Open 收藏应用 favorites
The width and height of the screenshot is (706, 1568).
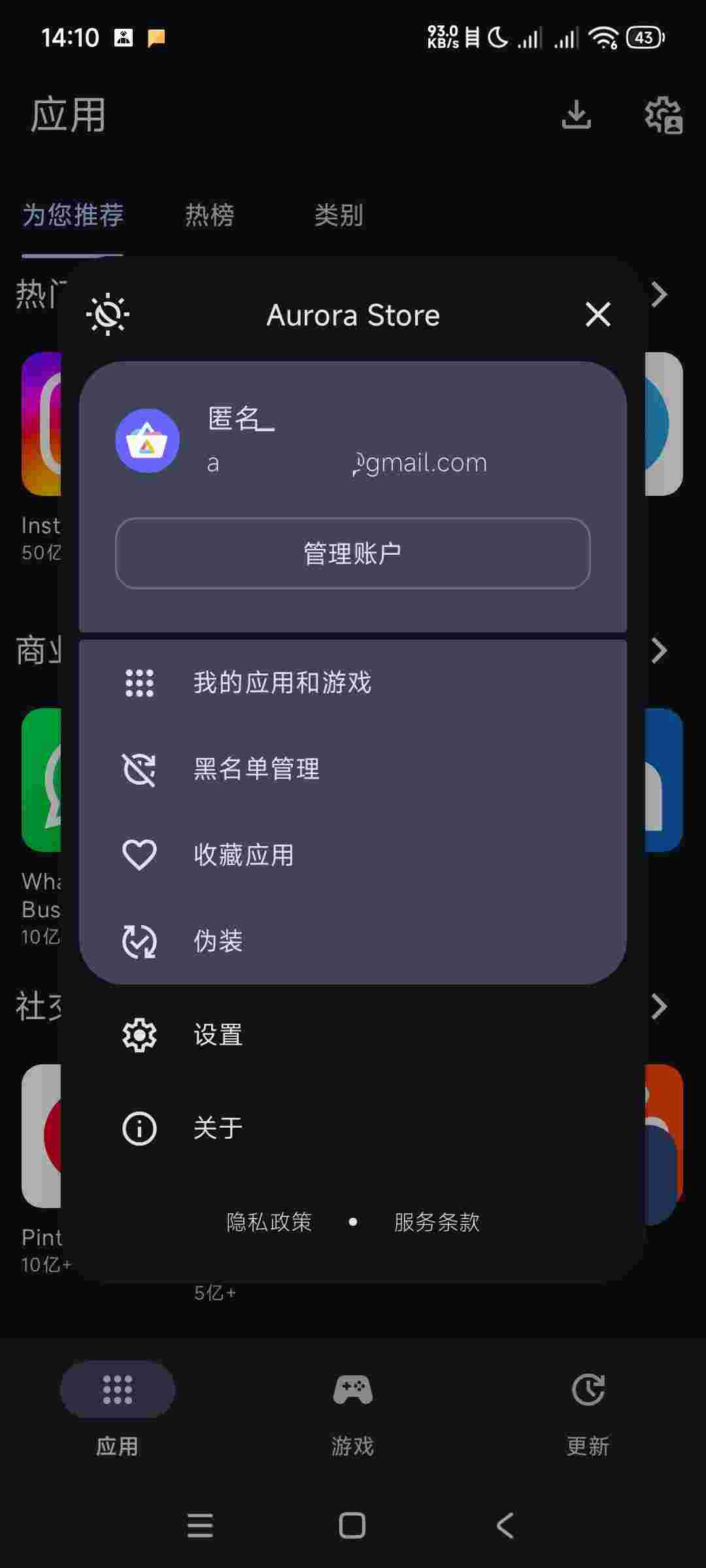(243, 855)
